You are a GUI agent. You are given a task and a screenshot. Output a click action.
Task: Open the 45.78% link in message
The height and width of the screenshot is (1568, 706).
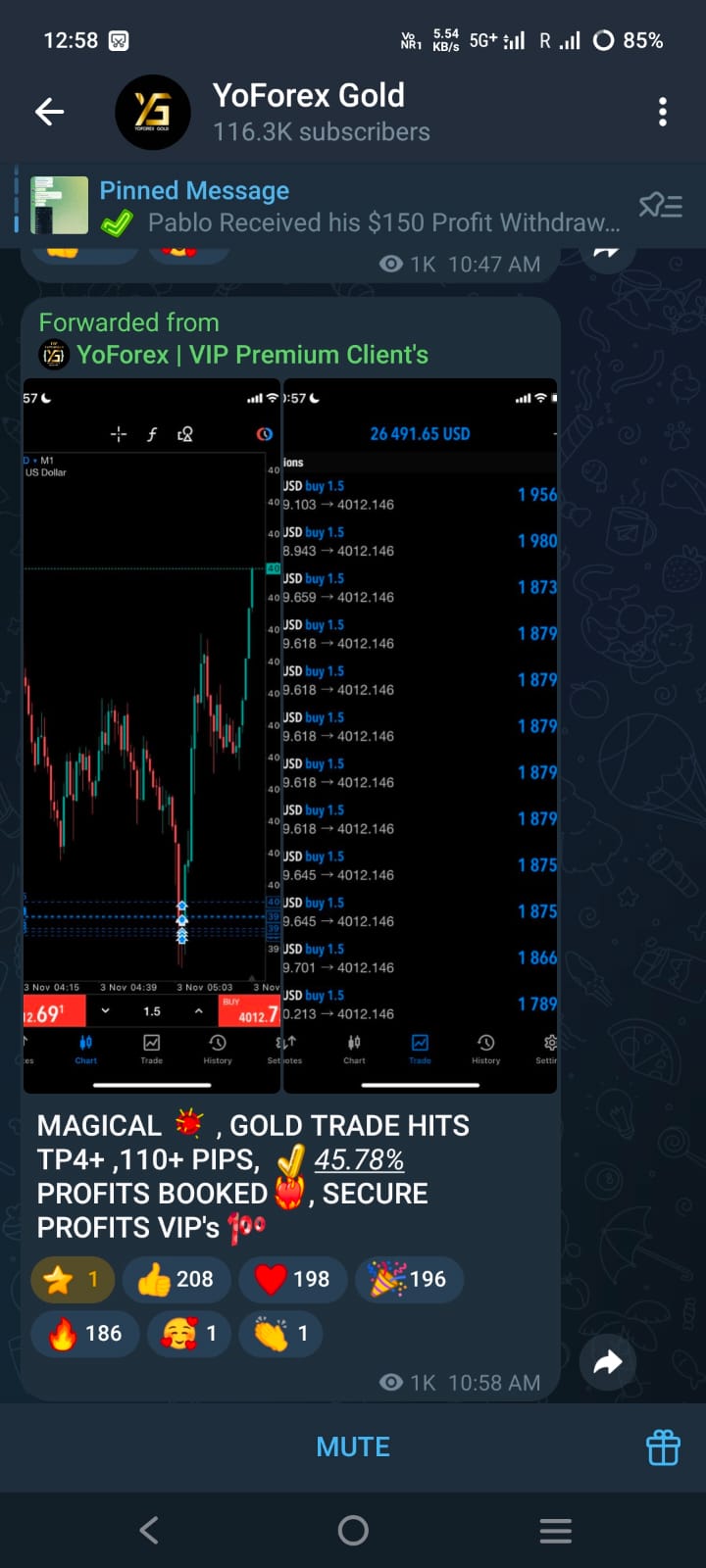click(x=359, y=1160)
